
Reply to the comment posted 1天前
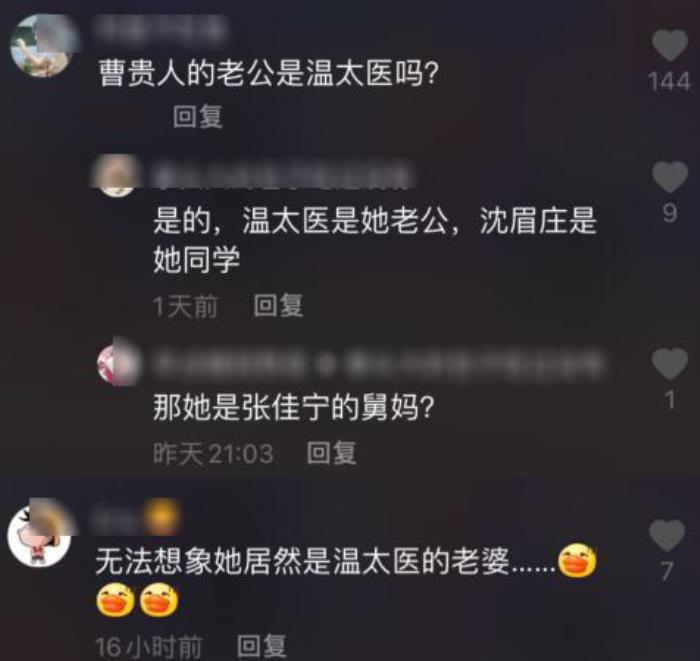coord(278,306)
